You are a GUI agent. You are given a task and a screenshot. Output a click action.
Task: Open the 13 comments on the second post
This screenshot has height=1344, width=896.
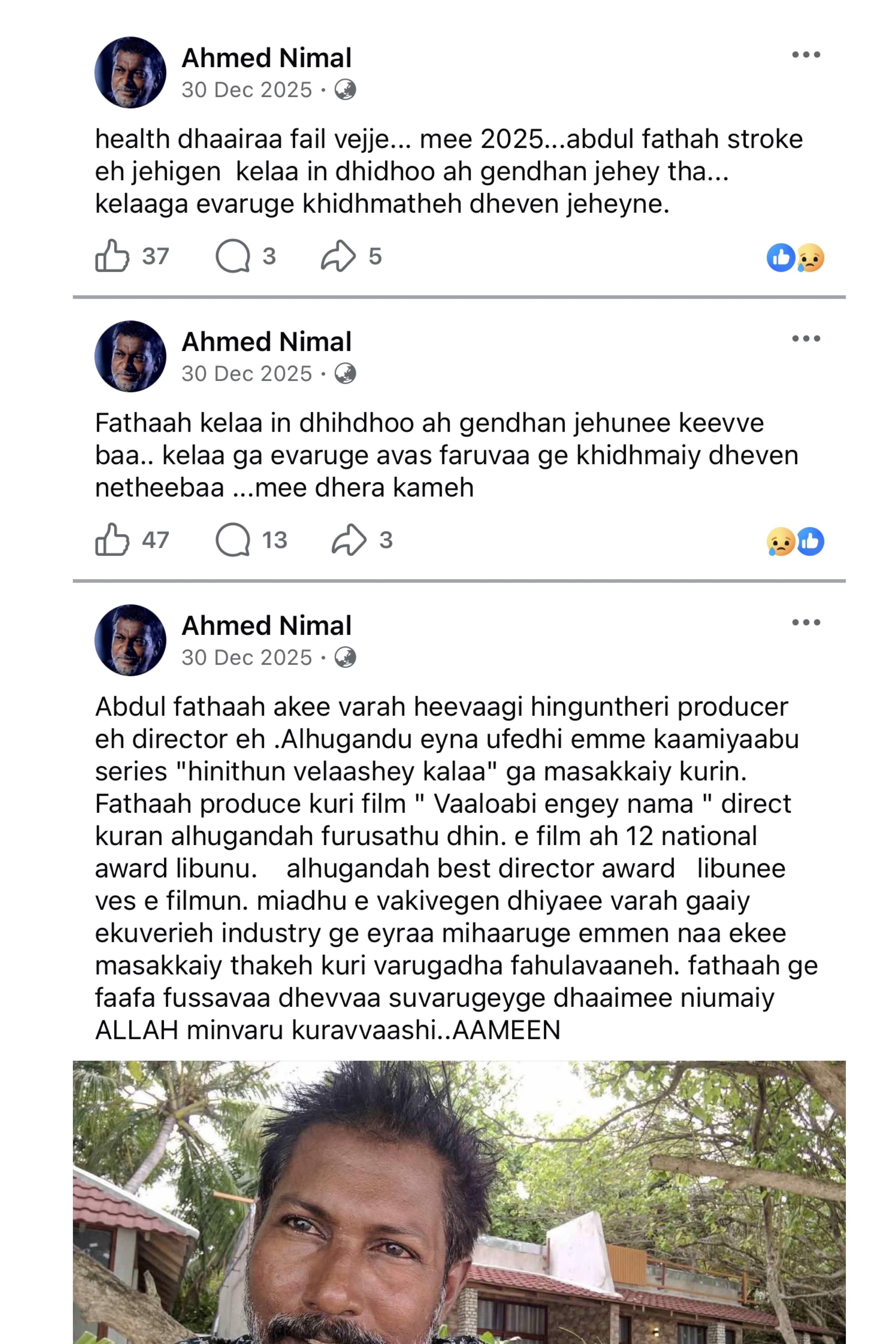point(233,540)
